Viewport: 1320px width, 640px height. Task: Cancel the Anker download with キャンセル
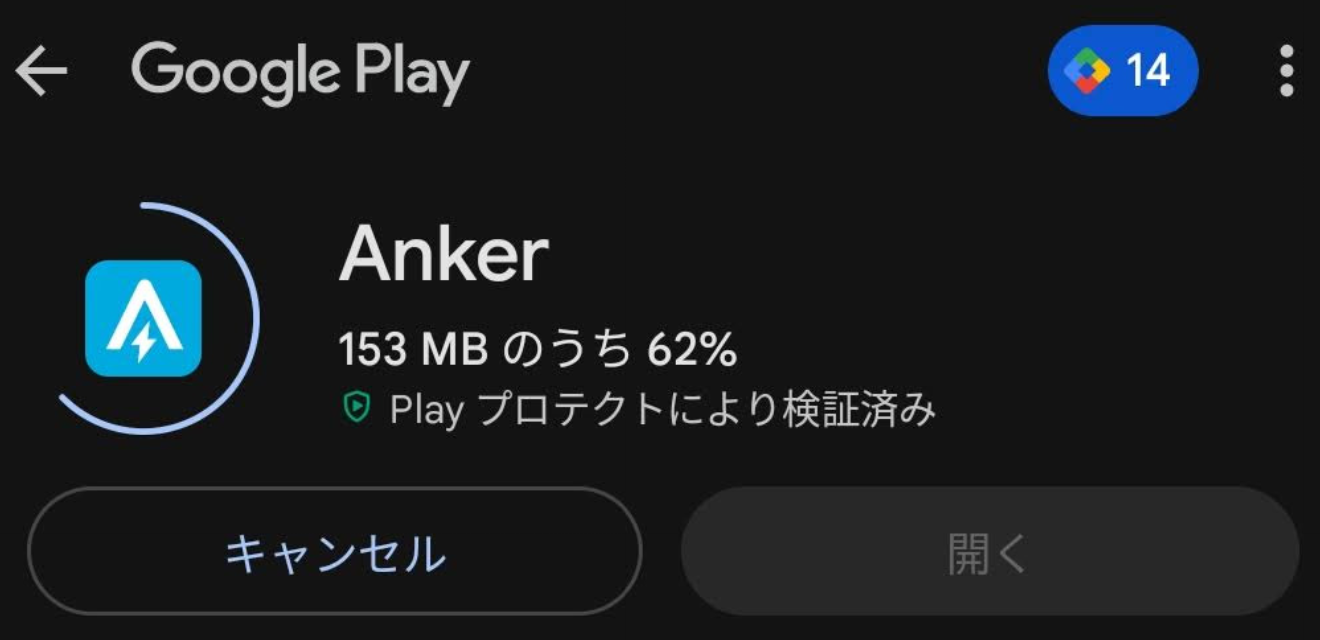pyautogui.click(x=334, y=552)
